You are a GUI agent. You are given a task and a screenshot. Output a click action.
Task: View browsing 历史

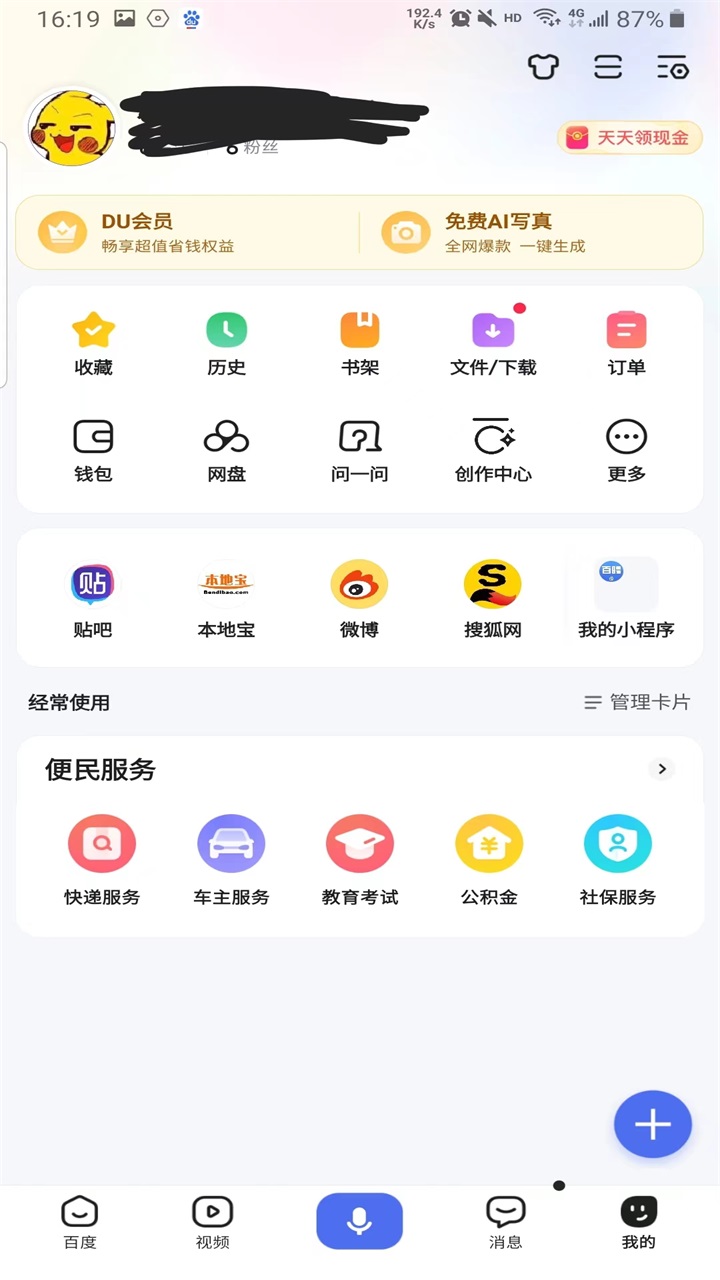coord(226,343)
